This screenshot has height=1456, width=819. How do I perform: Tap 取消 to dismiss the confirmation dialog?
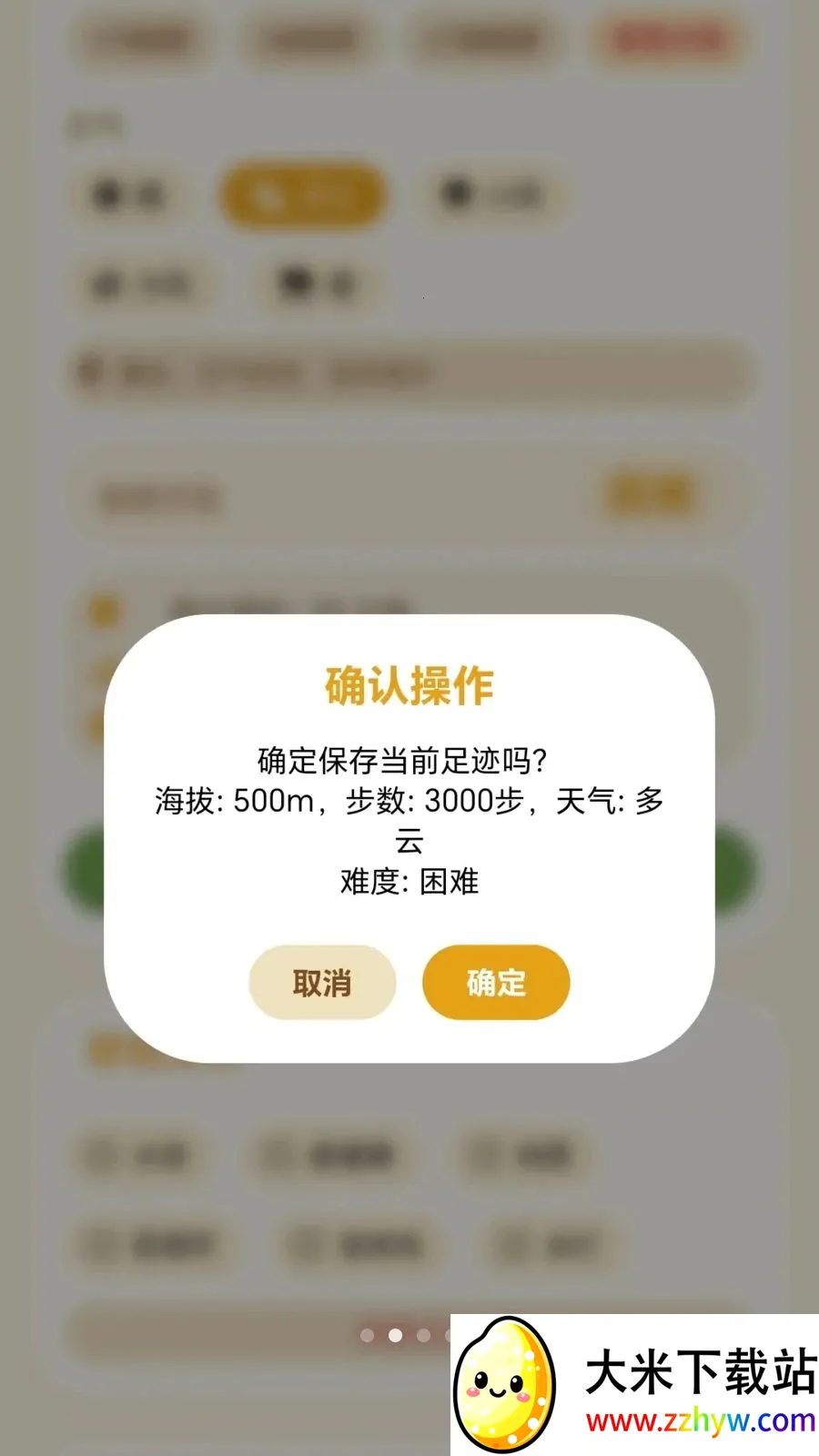coord(321,982)
